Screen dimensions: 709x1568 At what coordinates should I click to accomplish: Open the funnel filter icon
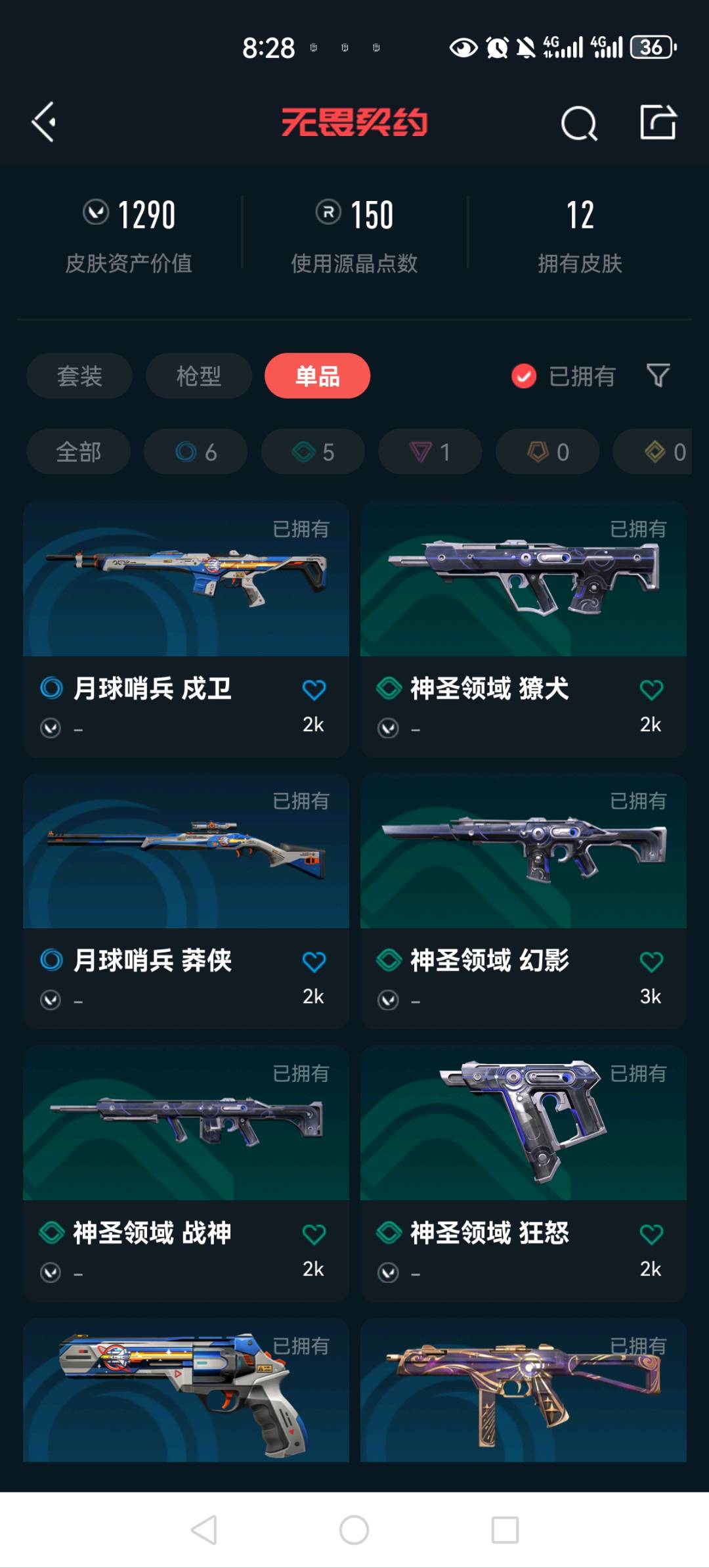click(658, 376)
